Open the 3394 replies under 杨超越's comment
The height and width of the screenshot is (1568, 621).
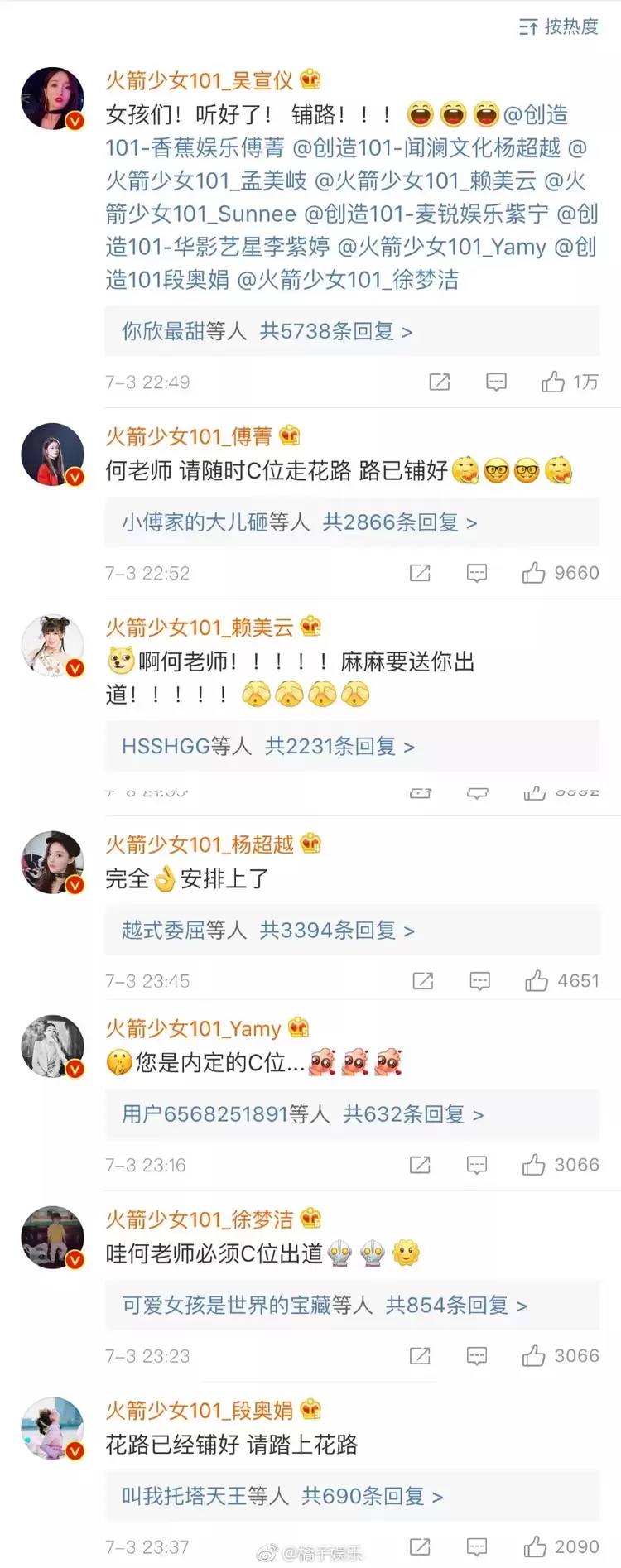point(267,931)
